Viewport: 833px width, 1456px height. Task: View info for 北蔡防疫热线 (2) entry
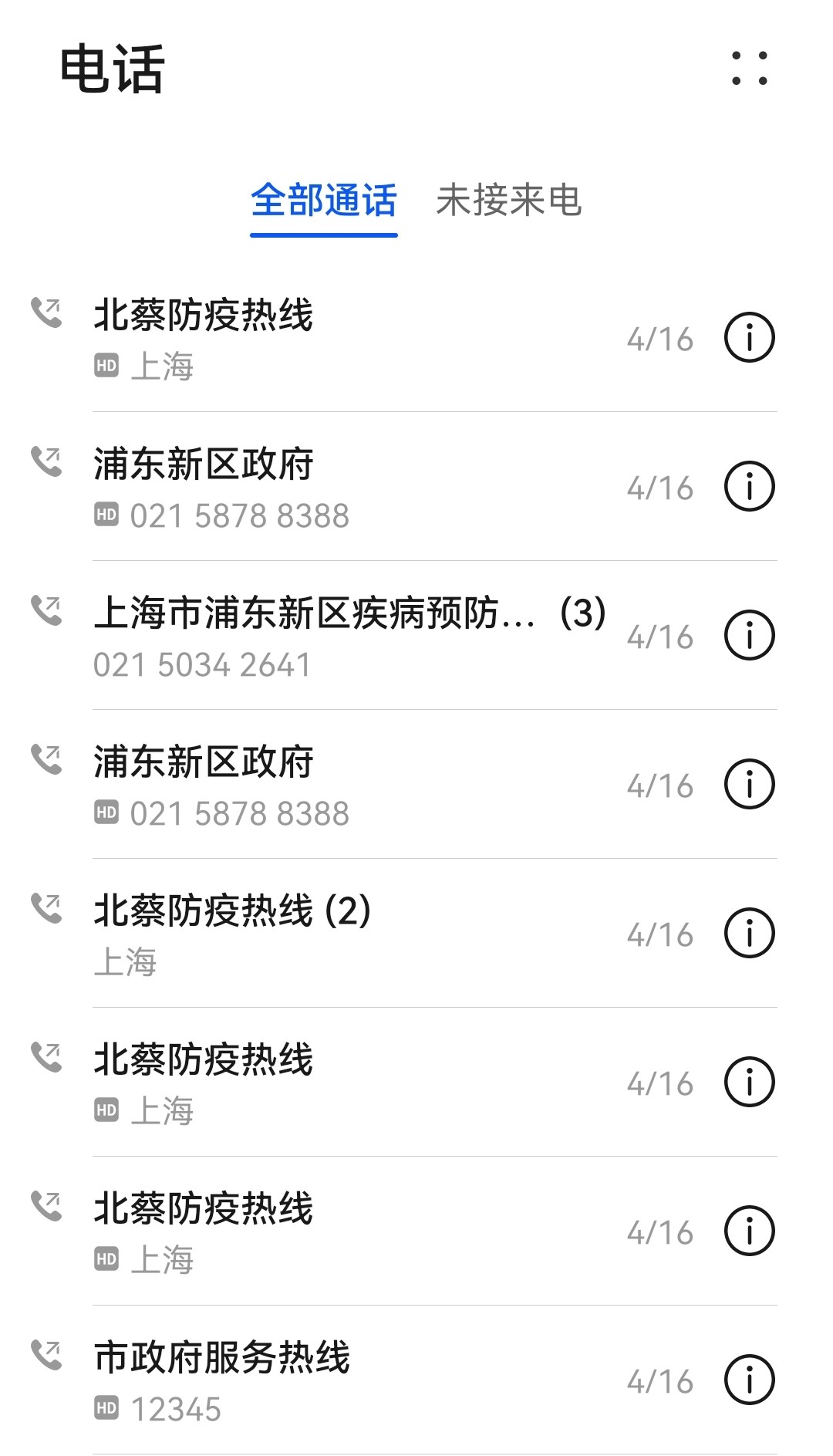click(x=749, y=934)
